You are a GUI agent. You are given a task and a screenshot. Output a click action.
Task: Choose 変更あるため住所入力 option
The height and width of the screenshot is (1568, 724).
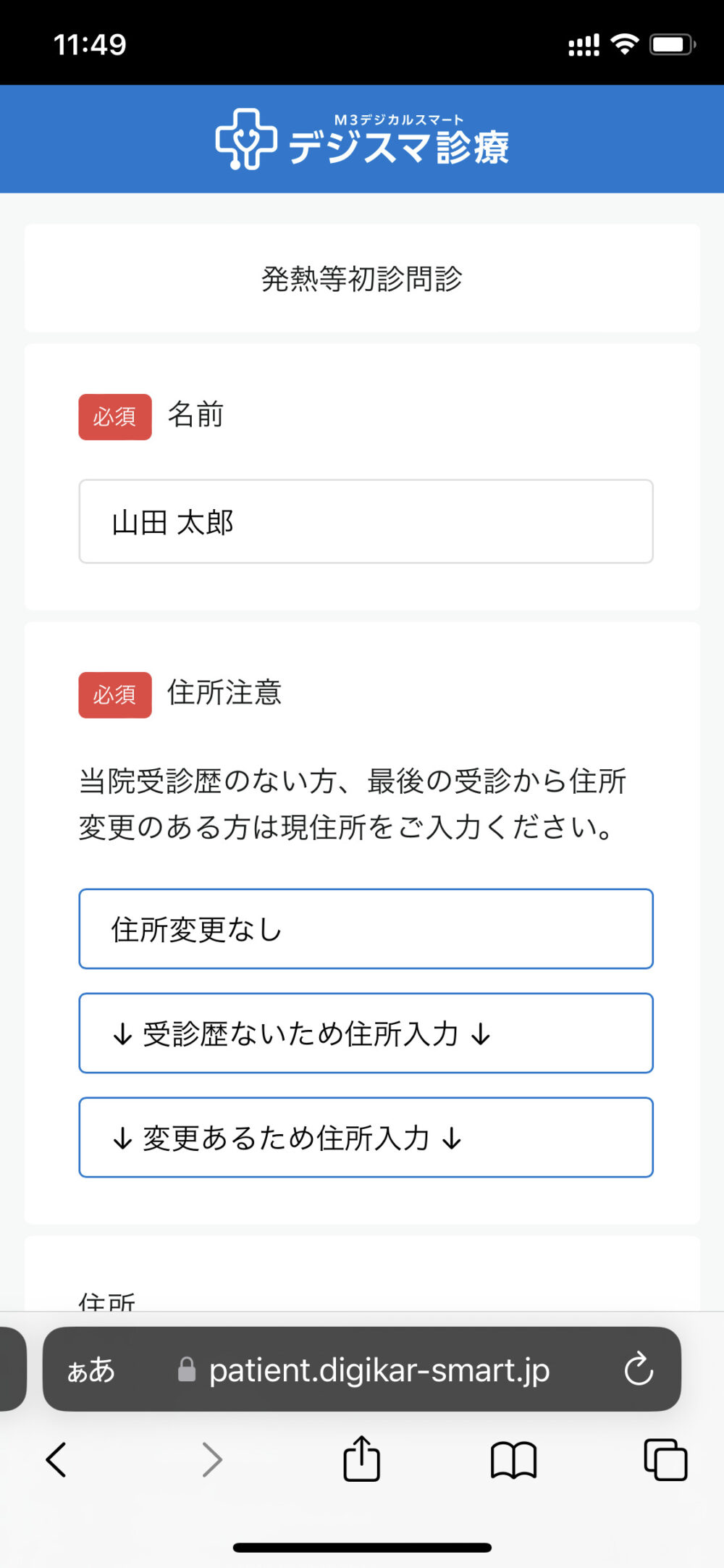click(x=366, y=1137)
